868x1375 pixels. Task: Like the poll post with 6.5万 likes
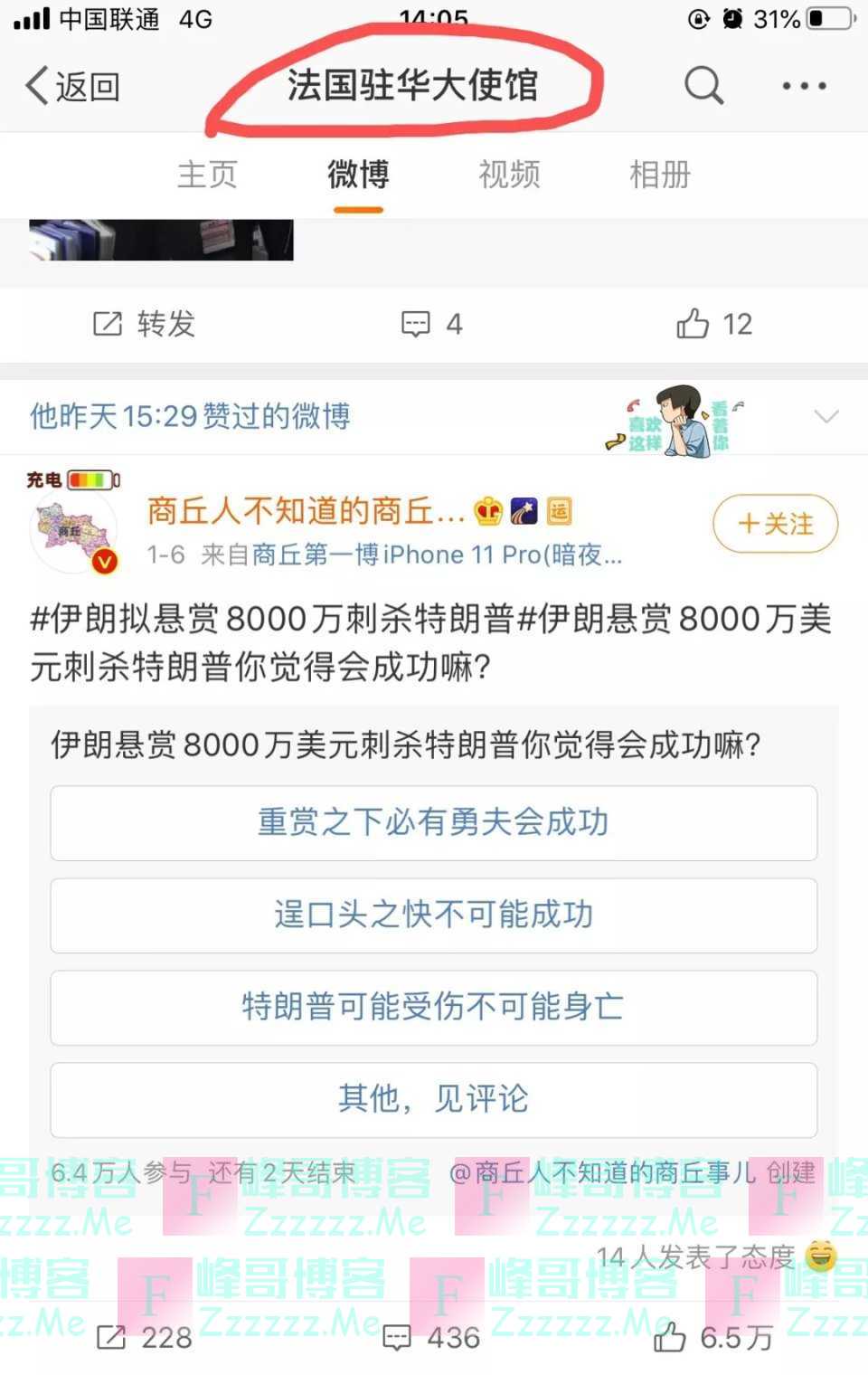coord(714,1337)
